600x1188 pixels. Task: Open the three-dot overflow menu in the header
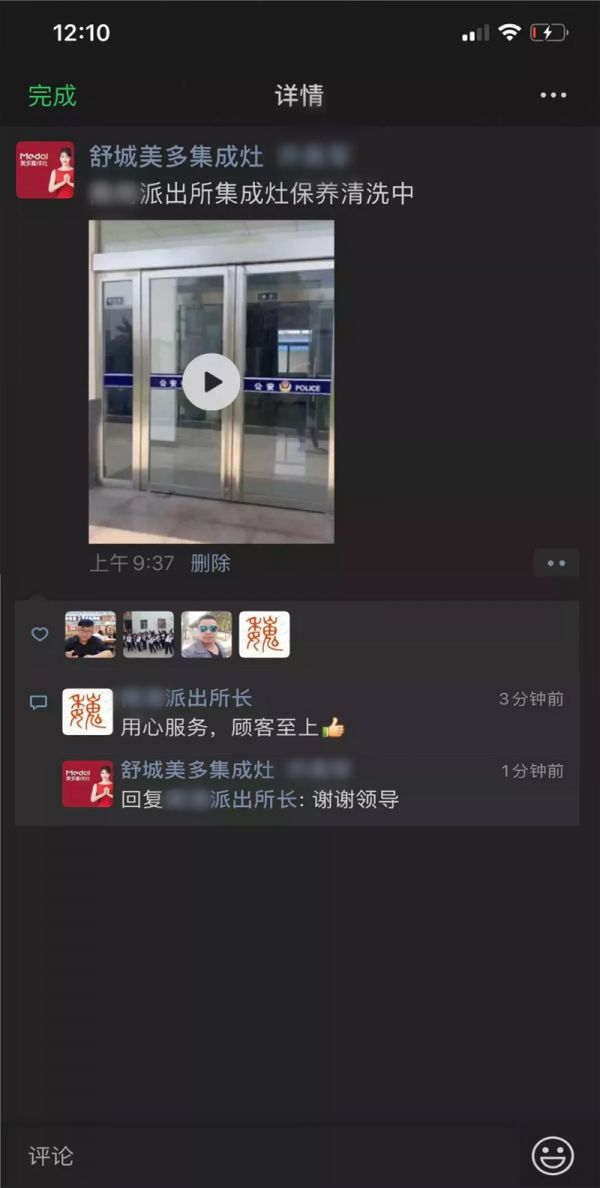553,96
